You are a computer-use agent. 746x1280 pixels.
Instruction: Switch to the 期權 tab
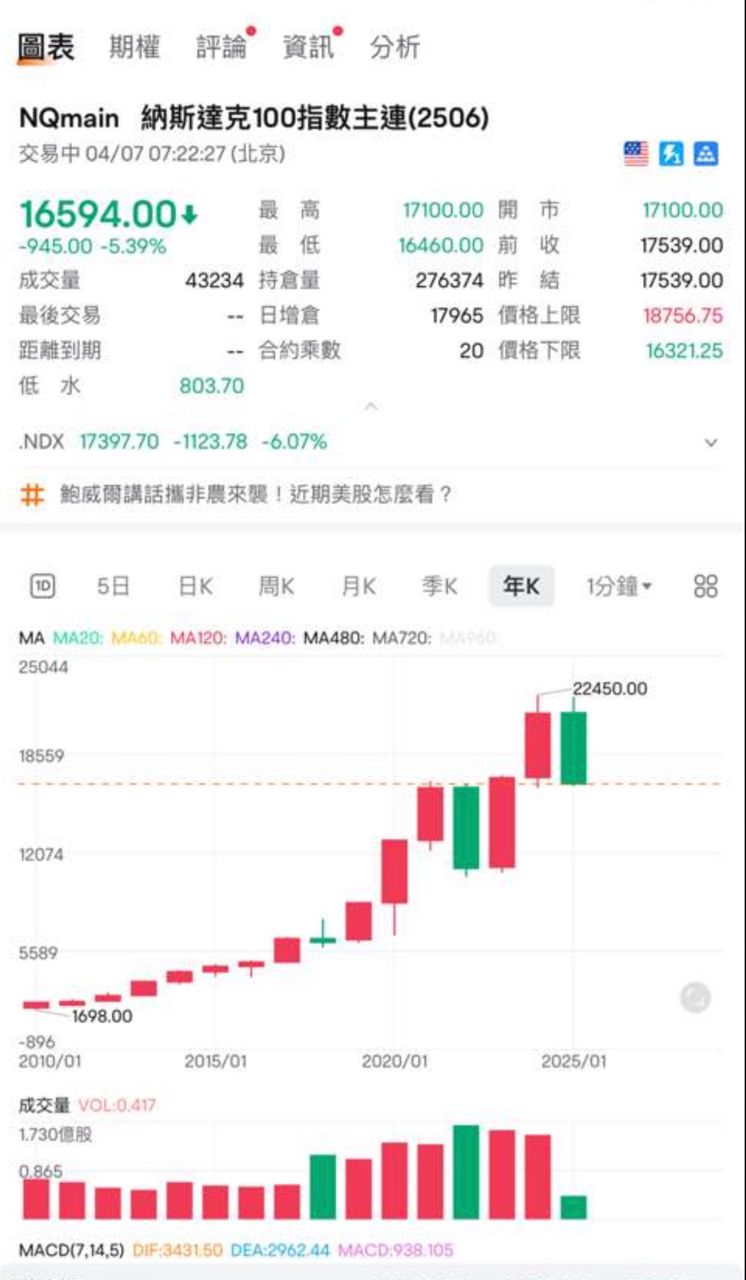(x=134, y=47)
